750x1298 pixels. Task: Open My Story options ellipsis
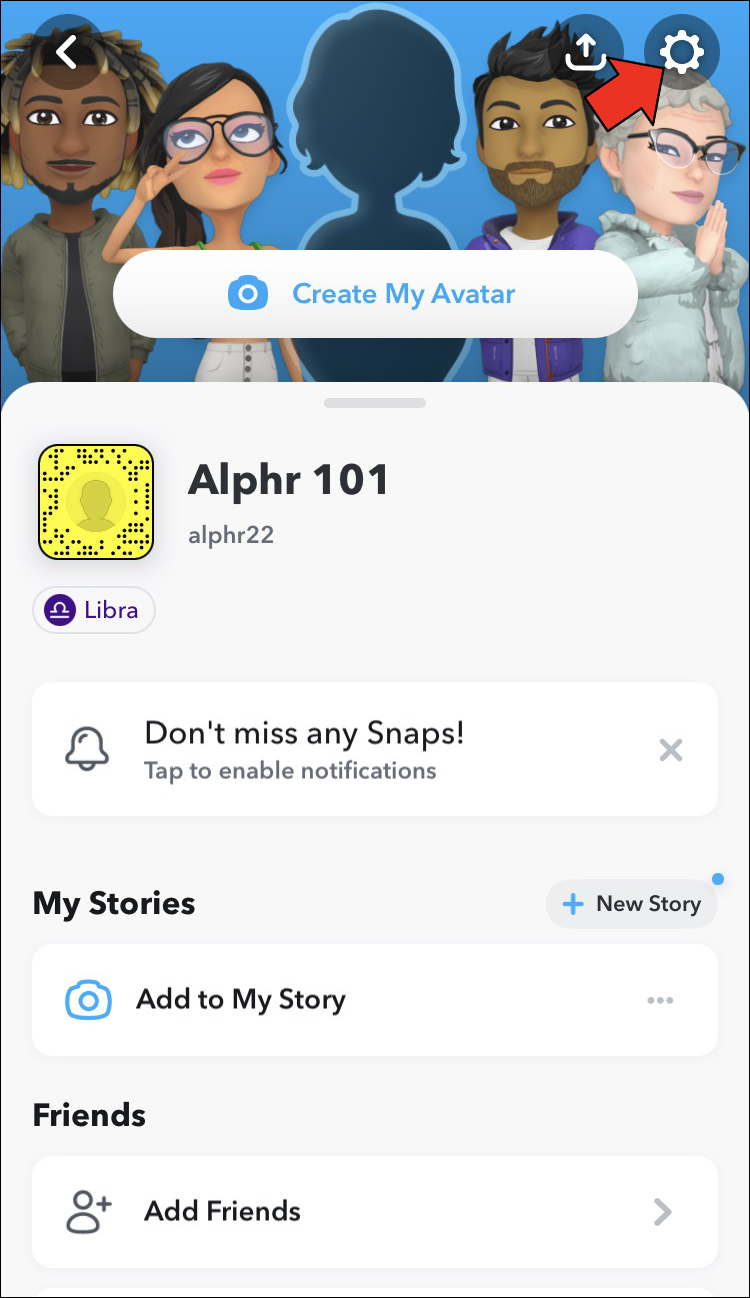[x=660, y=1000]
